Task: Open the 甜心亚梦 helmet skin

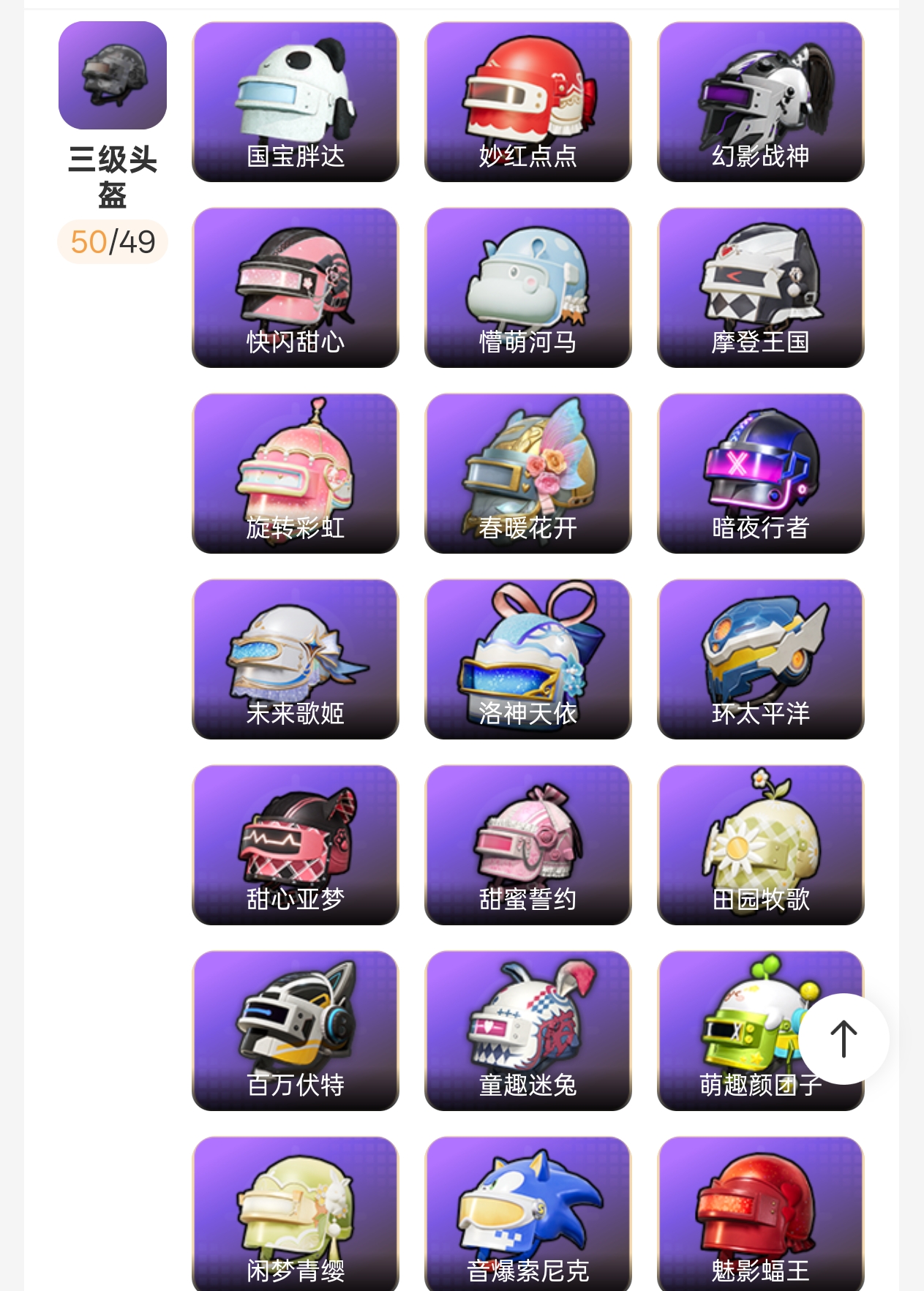Action: tap(296, 846)
